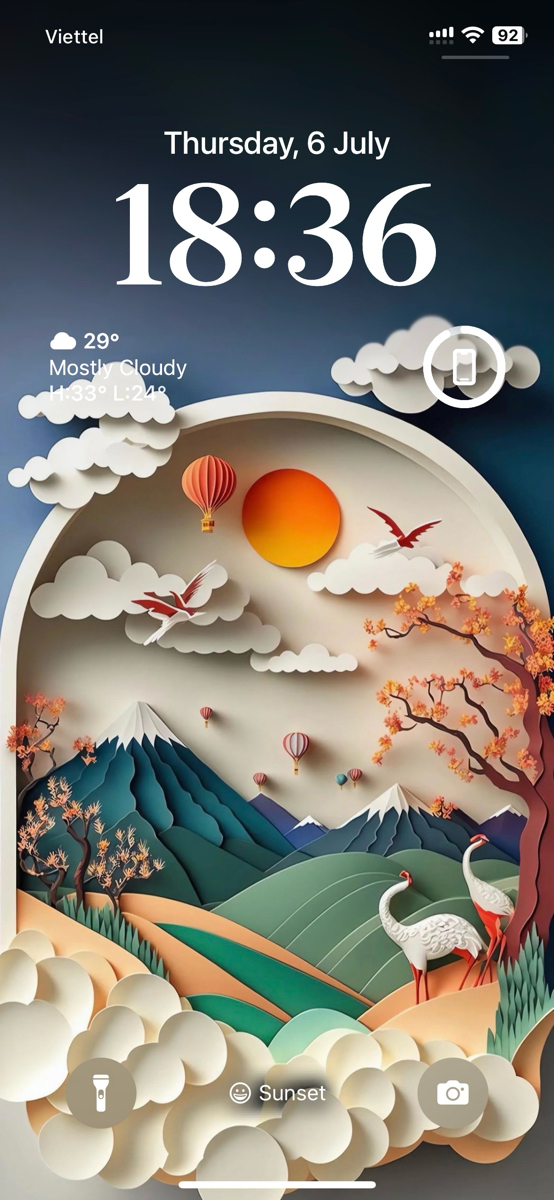
Task: Open the camera from lock screen
Action: pyautogui.click(x=453, y=1093)
